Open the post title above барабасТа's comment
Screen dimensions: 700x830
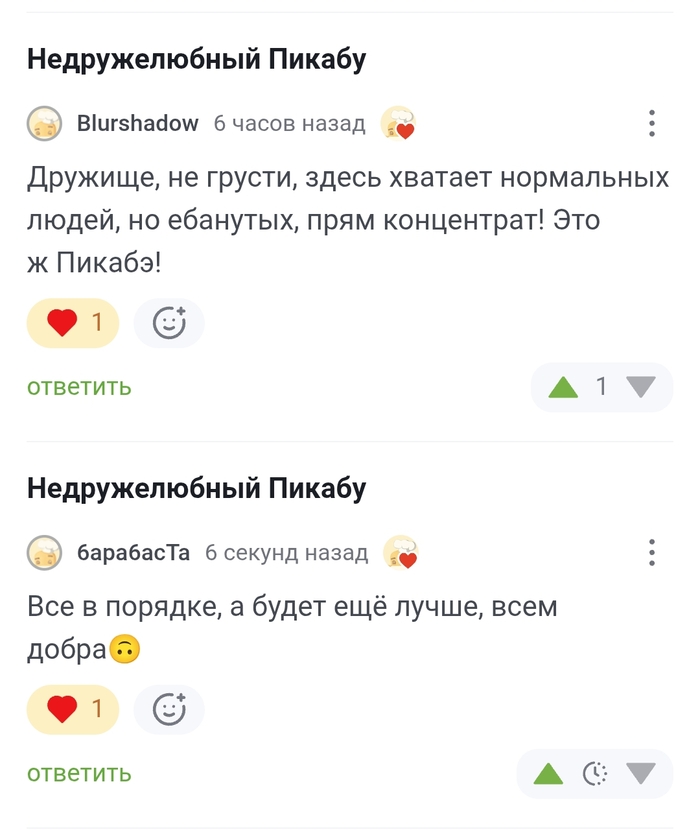click(196, 489)
